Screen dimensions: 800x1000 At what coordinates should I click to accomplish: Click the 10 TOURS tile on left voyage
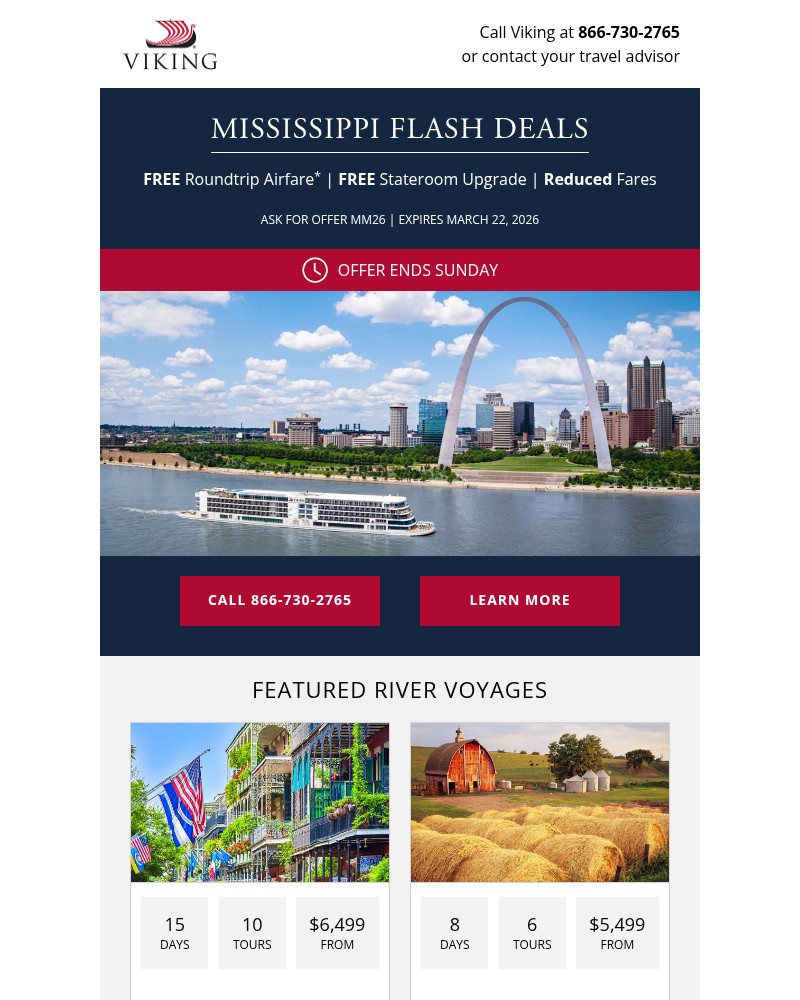[x=252, y=932]
